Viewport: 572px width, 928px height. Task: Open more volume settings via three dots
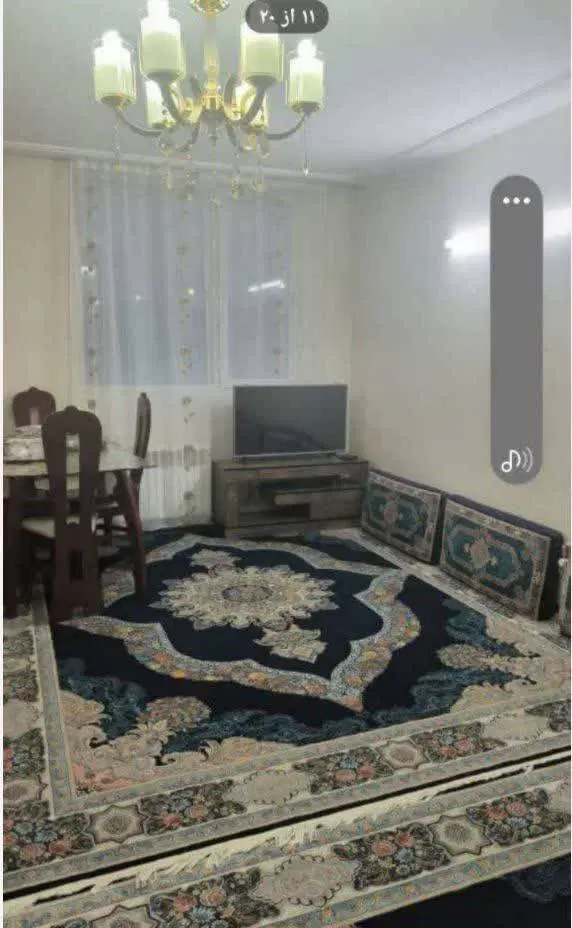coord(516,201)
